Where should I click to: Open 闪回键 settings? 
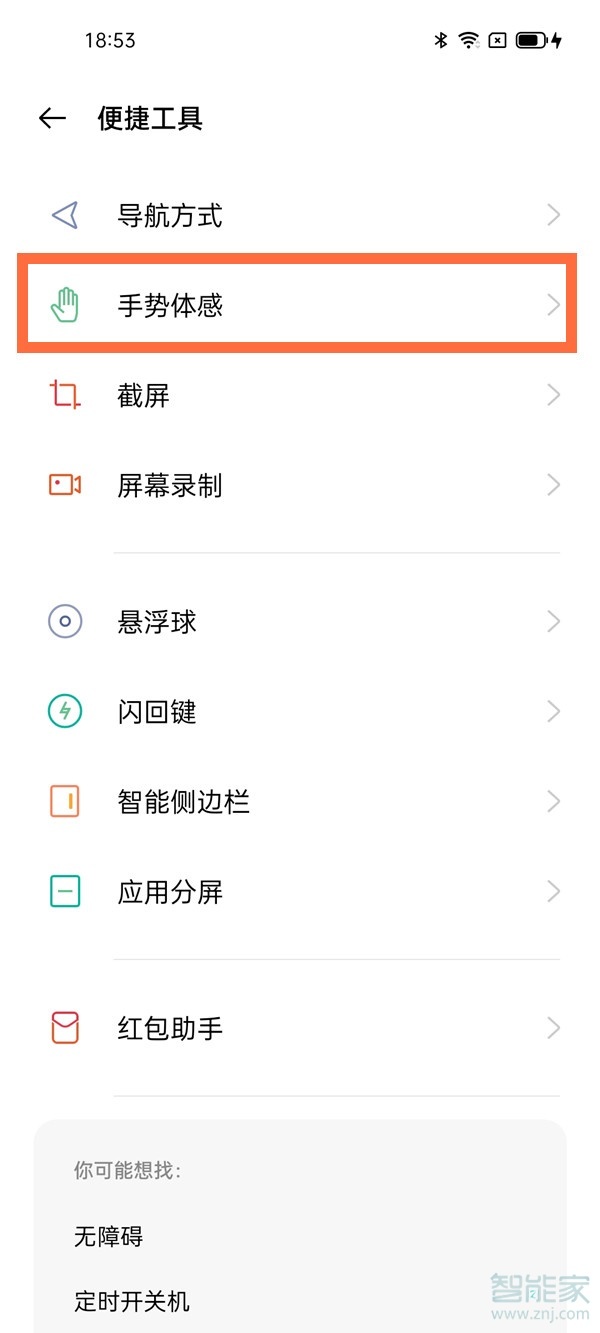tap(300, 712)
